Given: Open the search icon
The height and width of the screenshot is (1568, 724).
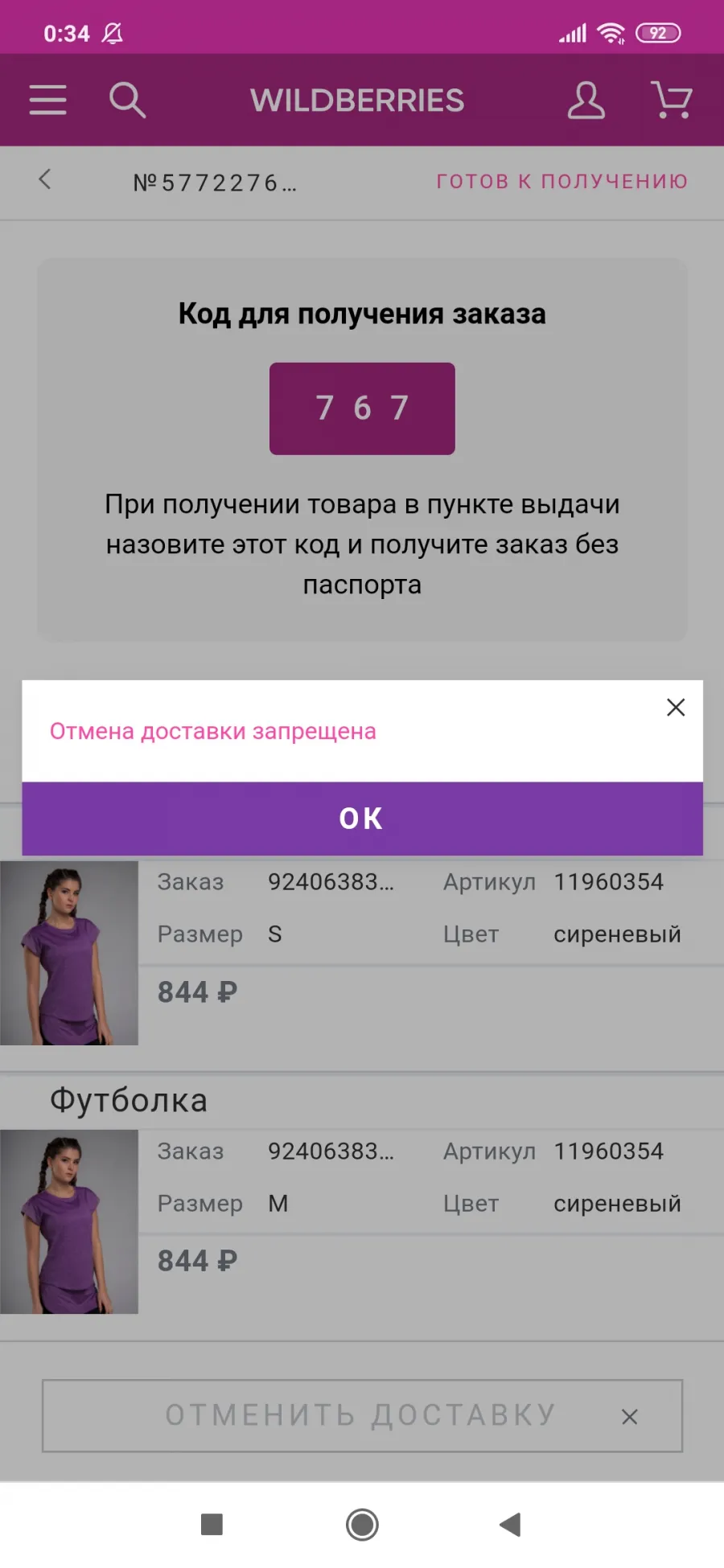Looking at the screenshot, I should 127,101.
